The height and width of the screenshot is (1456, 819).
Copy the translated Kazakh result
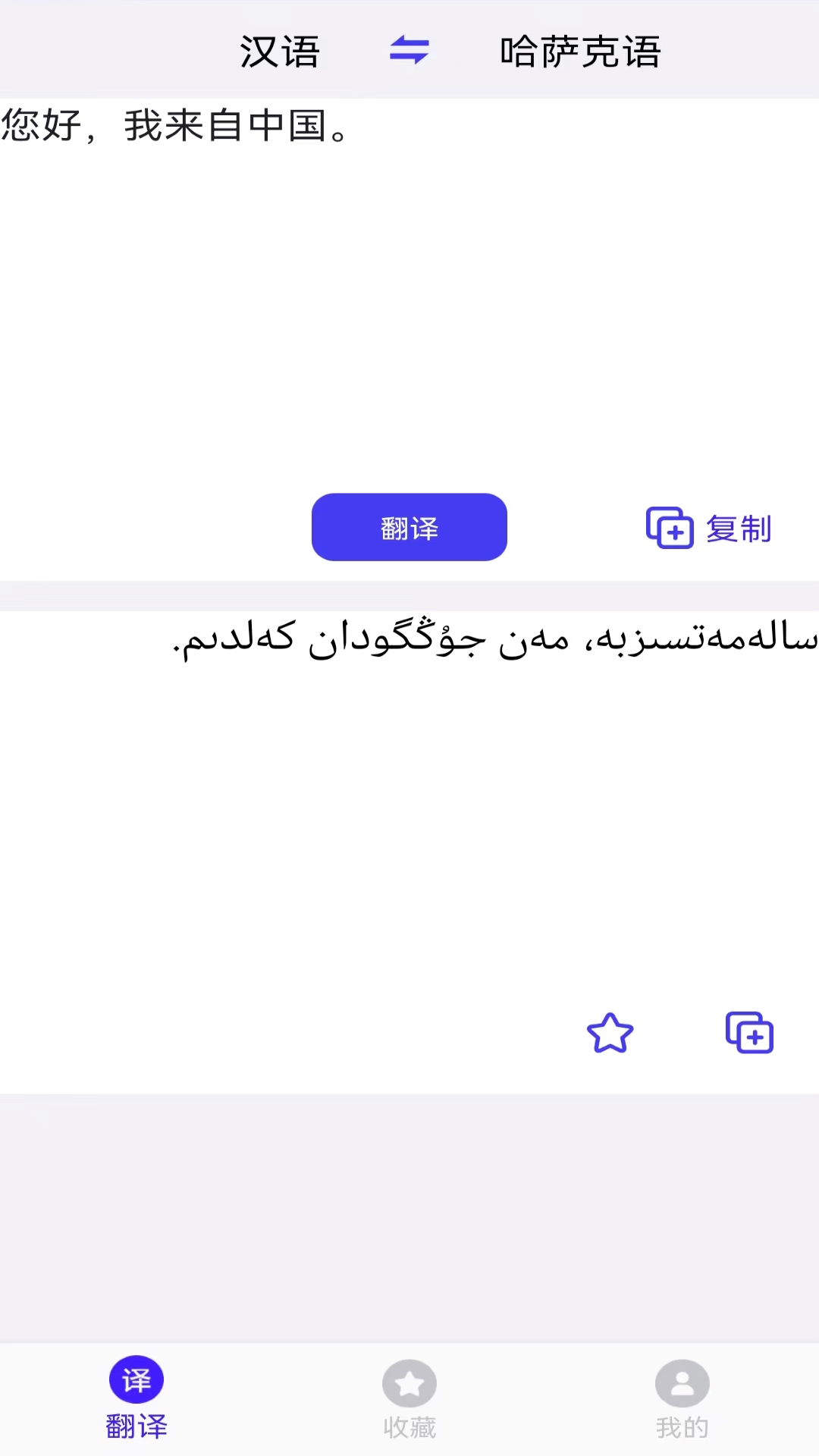coord(749,1033)
